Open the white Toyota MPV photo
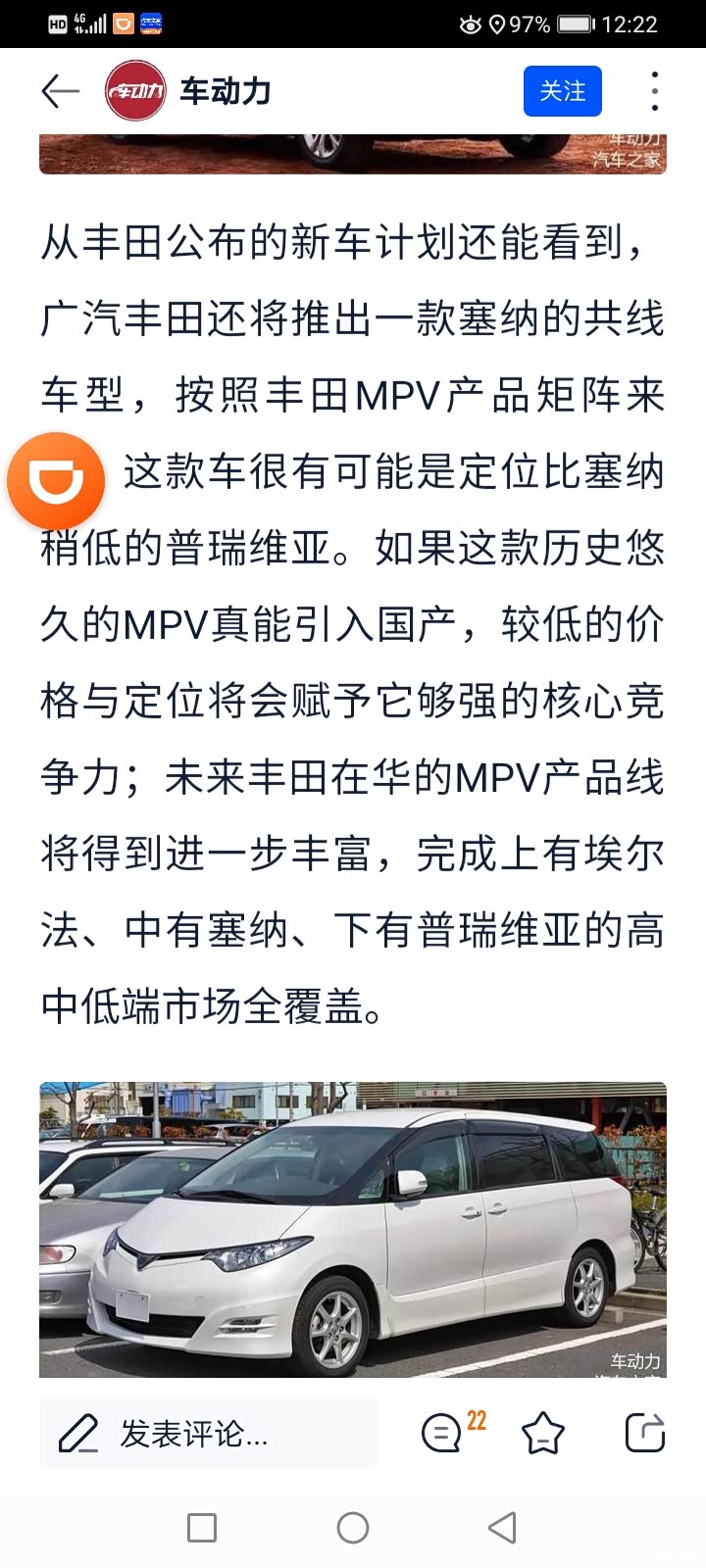This screenshot has width=706, height=1568. pyautogui.click(x=353, y=1229)
